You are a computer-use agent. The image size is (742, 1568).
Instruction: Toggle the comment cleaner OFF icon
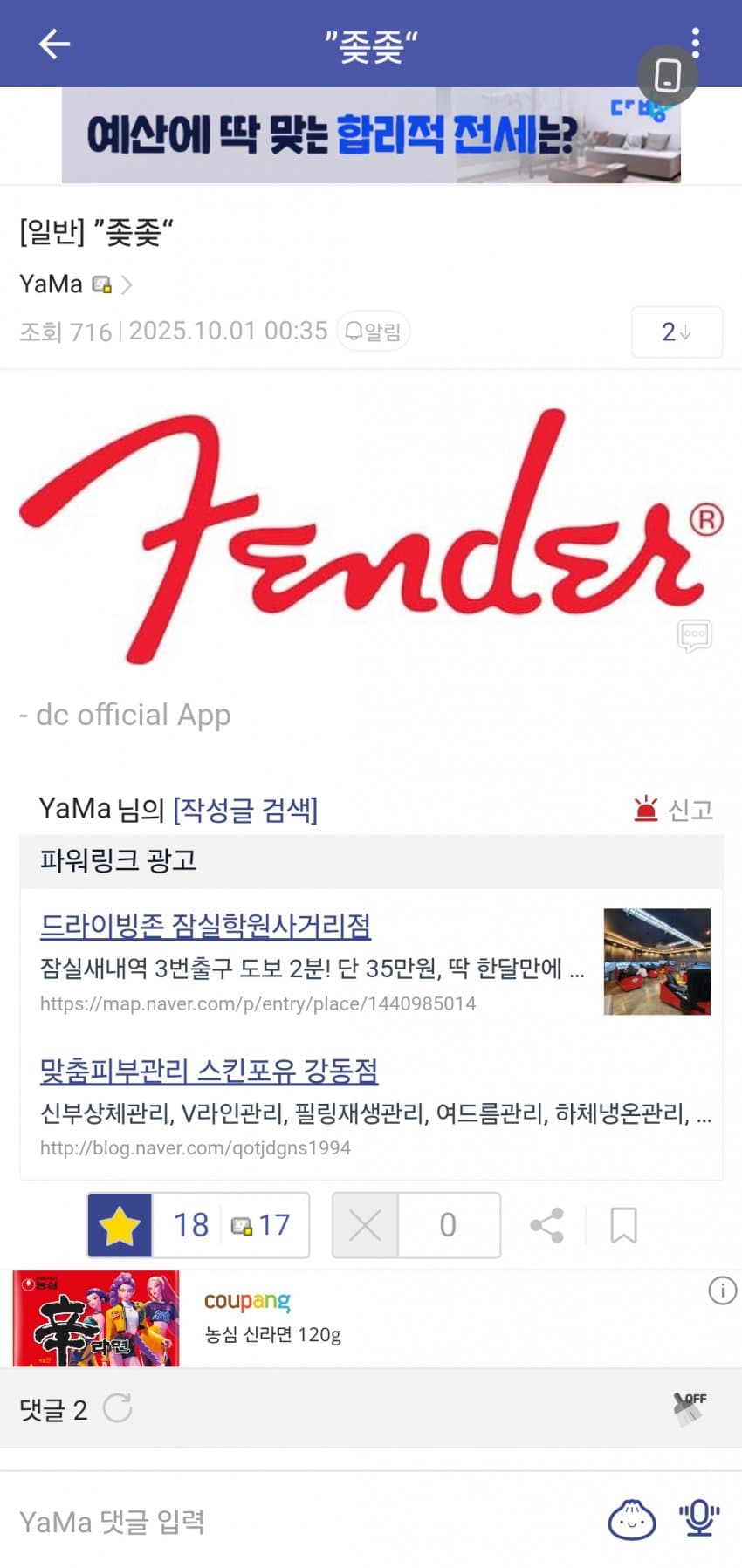pos(690,1408)
